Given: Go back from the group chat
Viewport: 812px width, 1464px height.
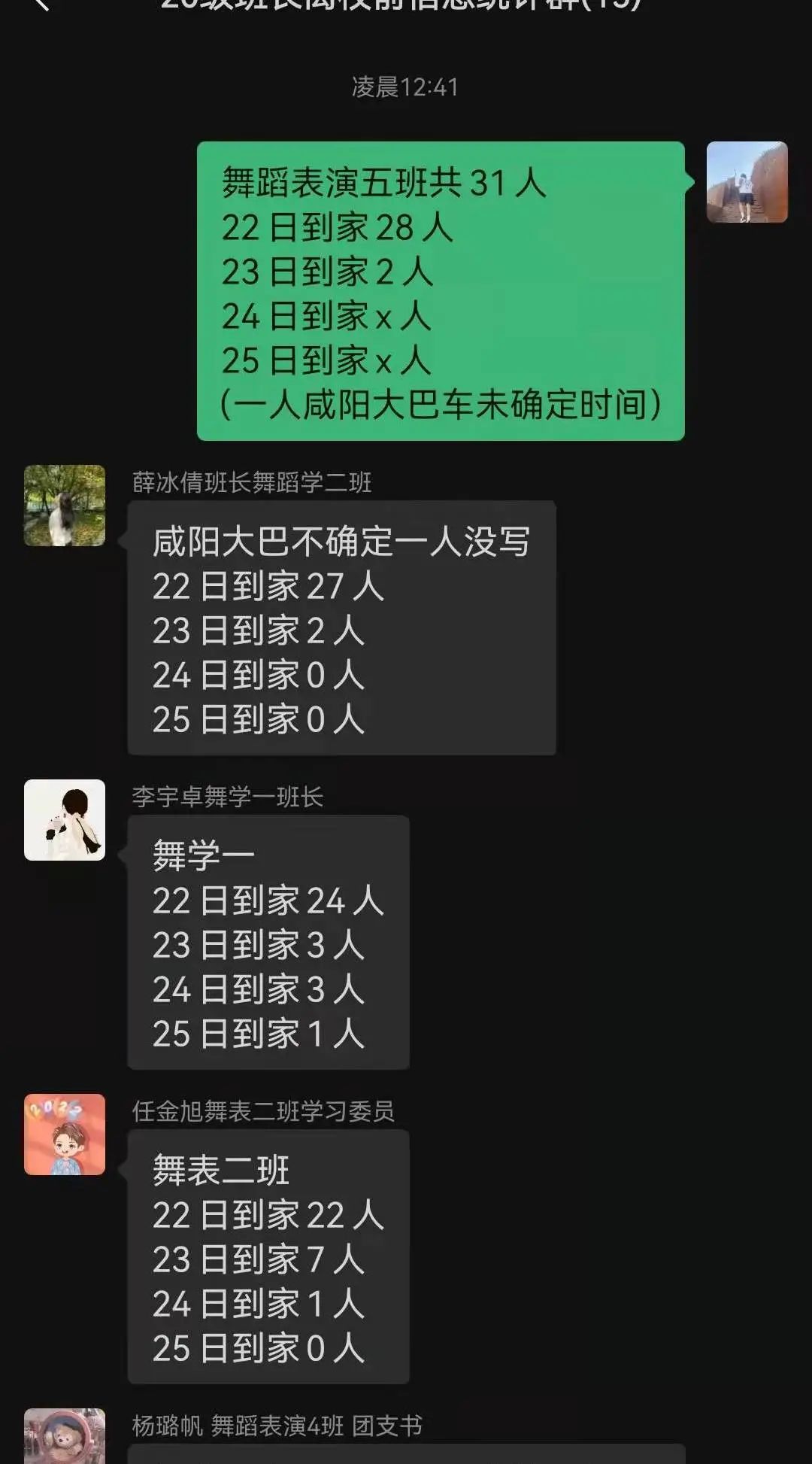Looking at the screenshot, I should [x=41, y=5].
